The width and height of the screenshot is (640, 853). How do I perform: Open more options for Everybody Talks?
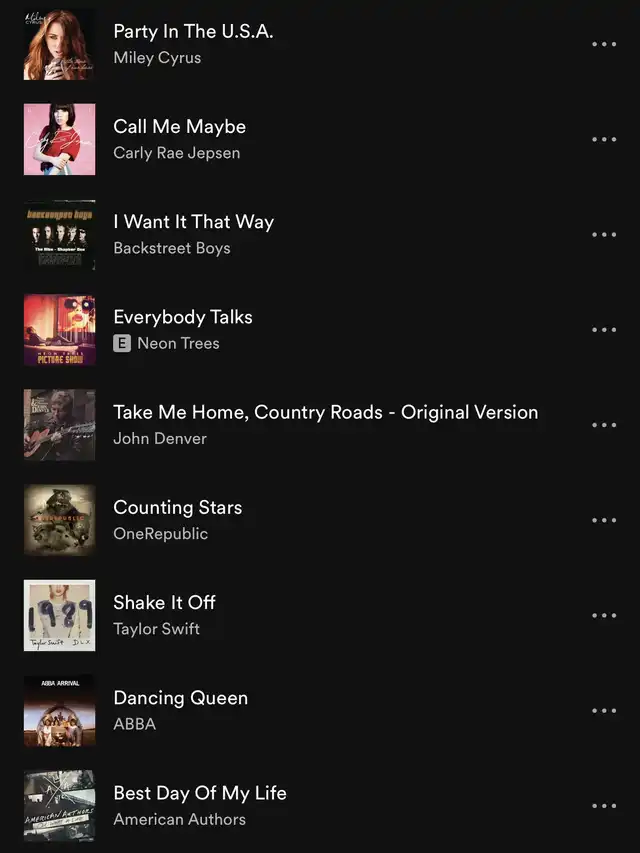coord(604,330)
